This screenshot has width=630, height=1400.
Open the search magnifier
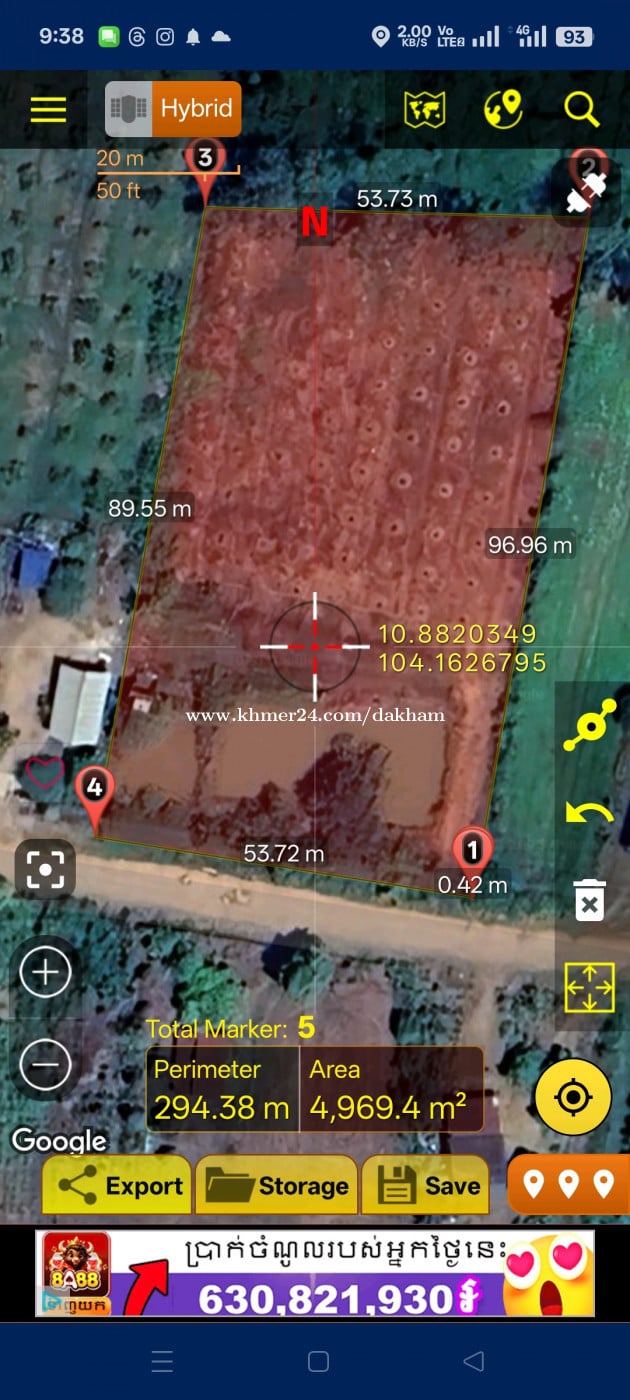[x=581, y=109]
